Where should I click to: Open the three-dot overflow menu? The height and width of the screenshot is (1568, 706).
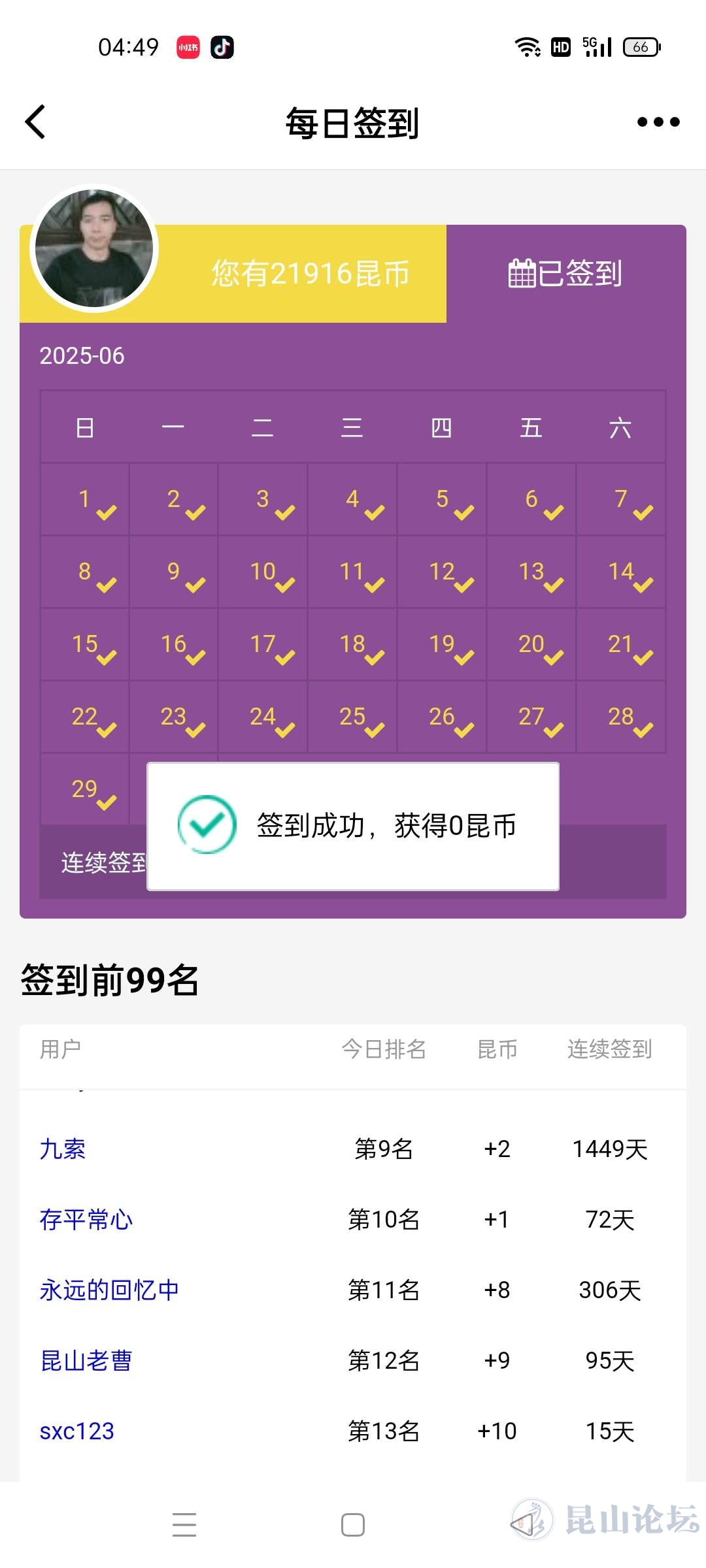tap(658, 122)
